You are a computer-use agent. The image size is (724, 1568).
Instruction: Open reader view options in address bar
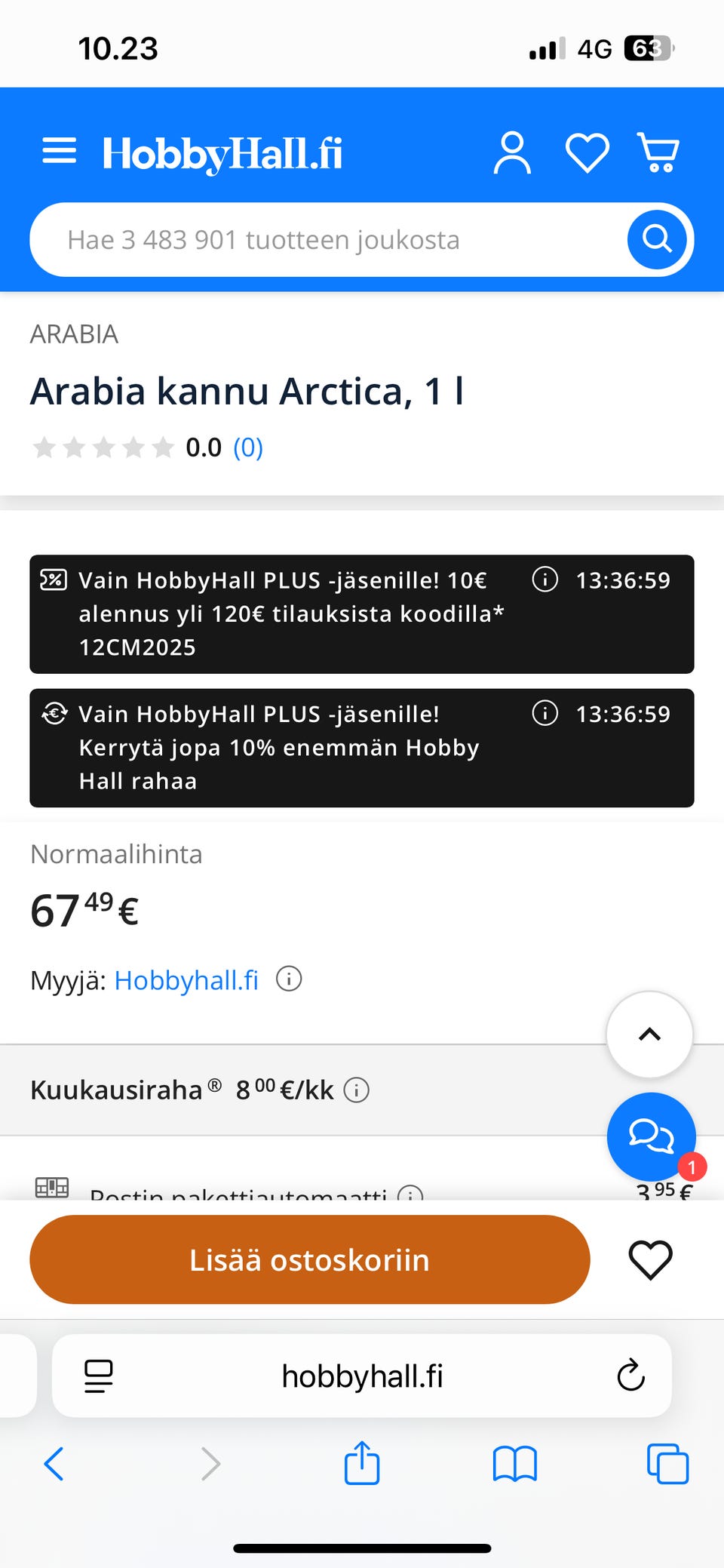click(99, 1376)
